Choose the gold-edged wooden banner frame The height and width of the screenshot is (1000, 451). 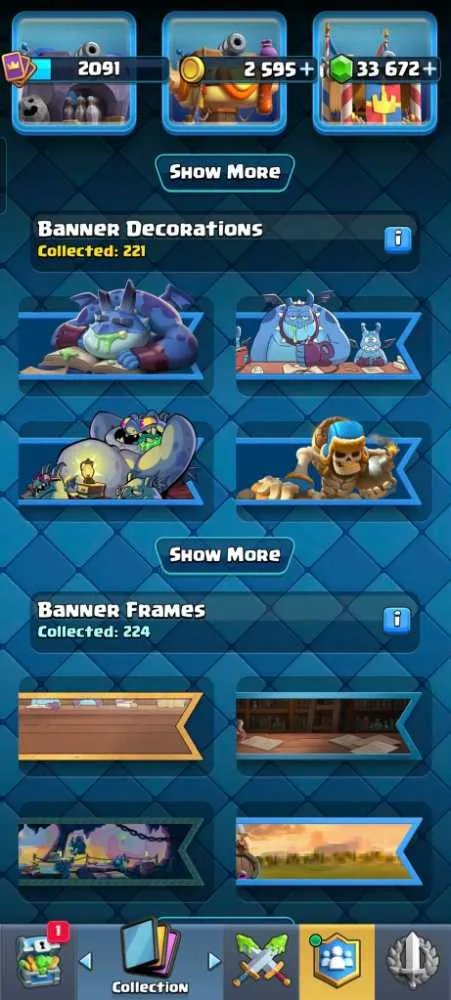click(x=111, y=726)
